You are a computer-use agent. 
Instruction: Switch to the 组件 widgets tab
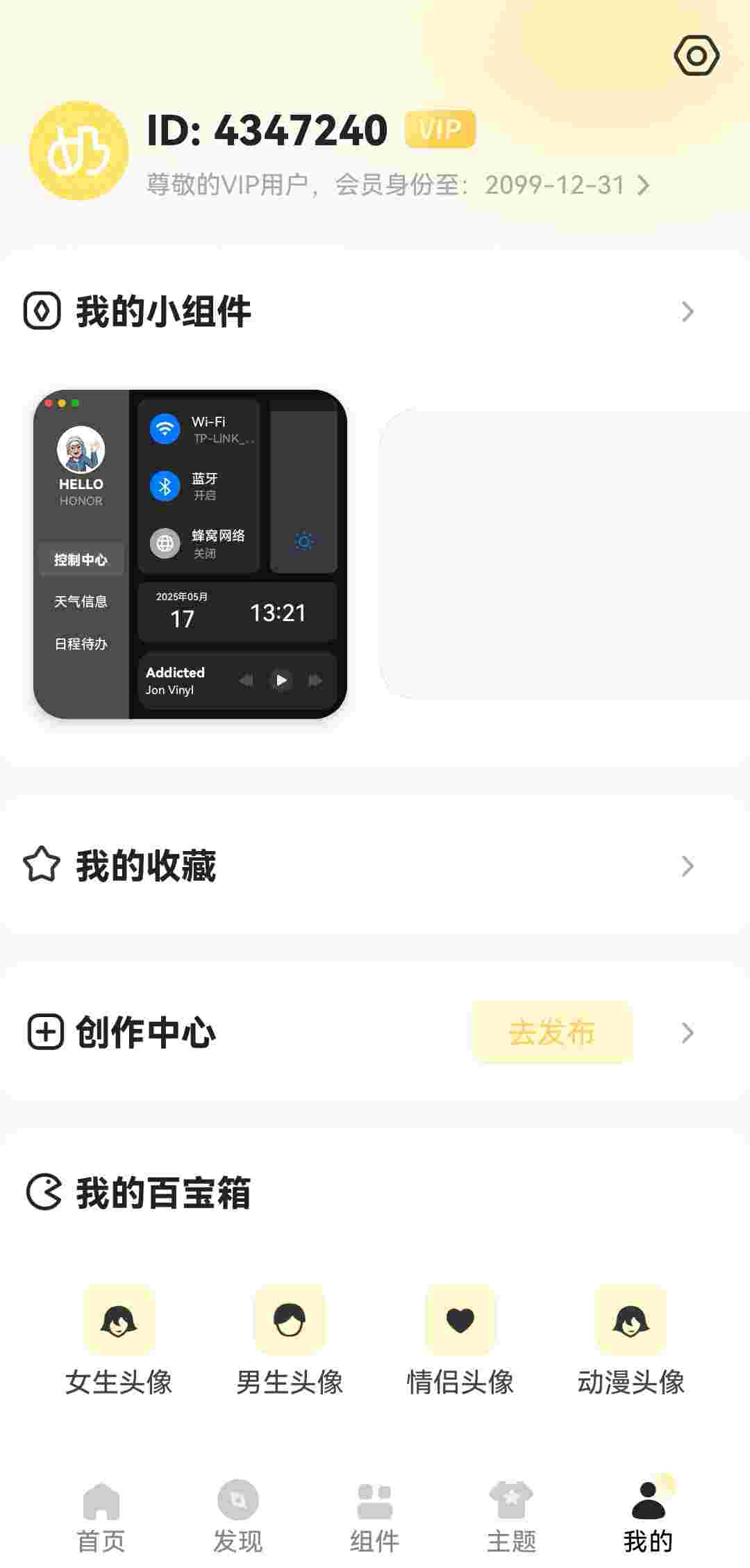(x=375, y=1516)
